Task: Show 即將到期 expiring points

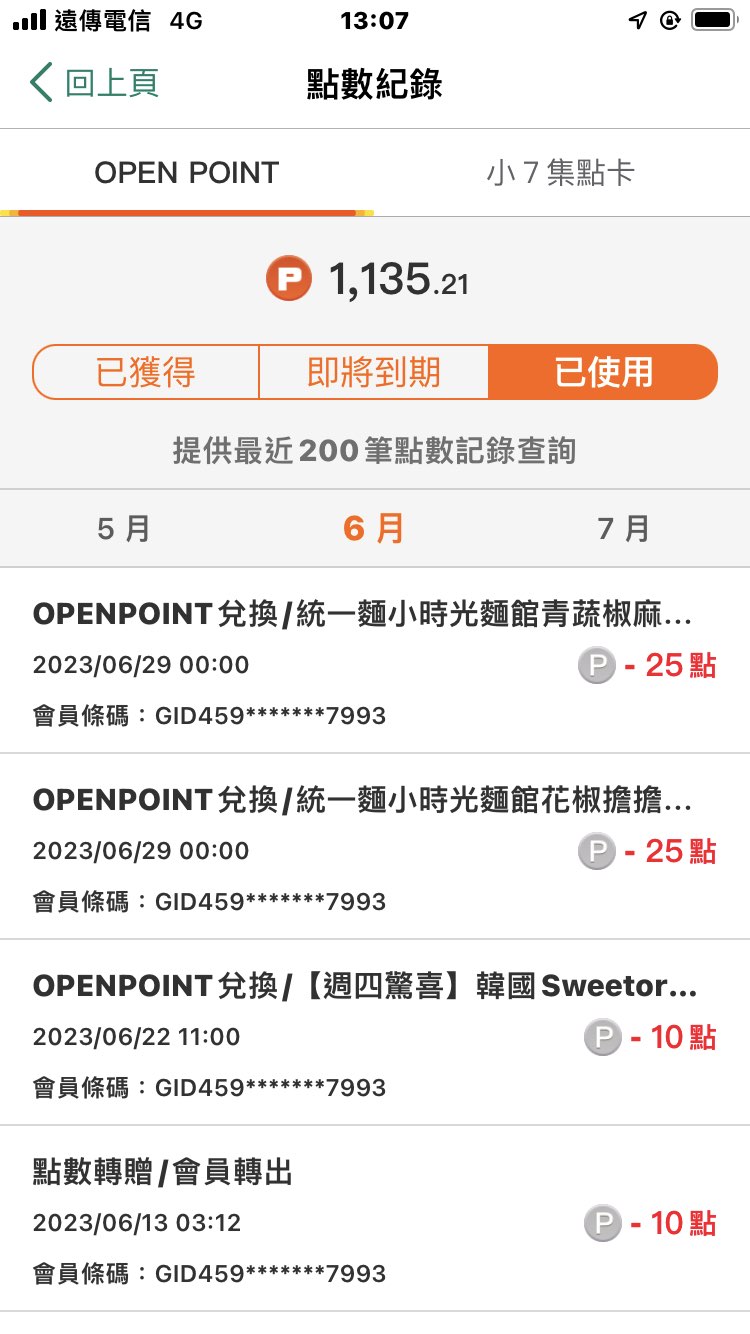Action: point(374,372)
